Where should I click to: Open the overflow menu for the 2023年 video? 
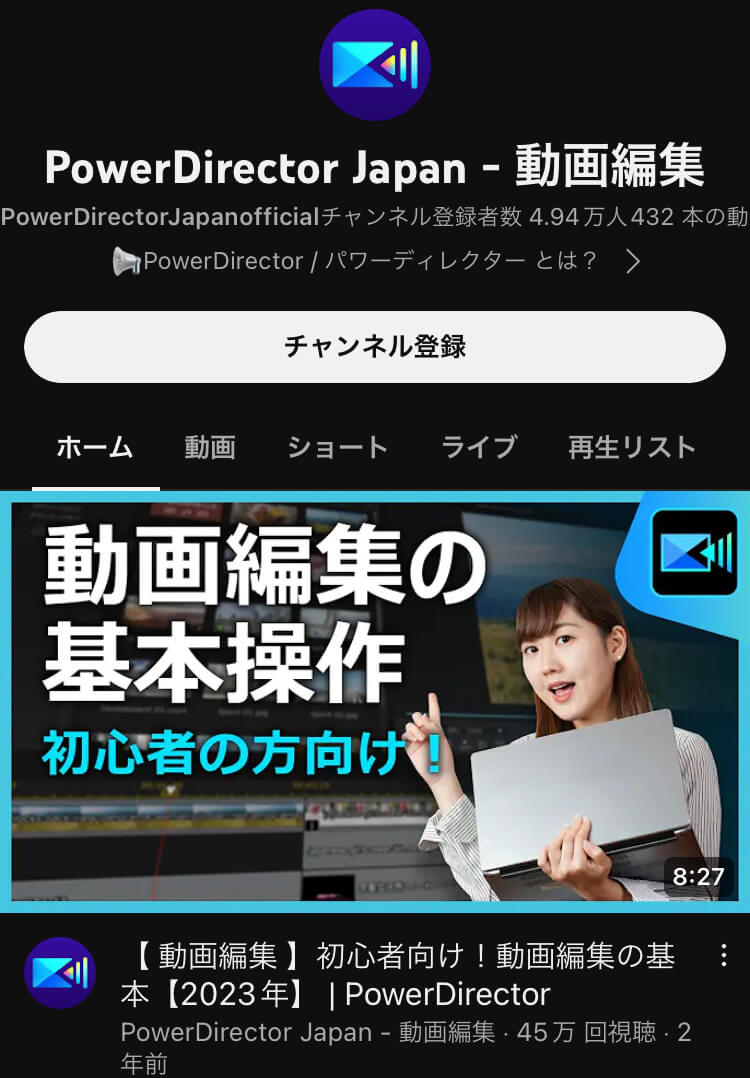click(723, 956)
